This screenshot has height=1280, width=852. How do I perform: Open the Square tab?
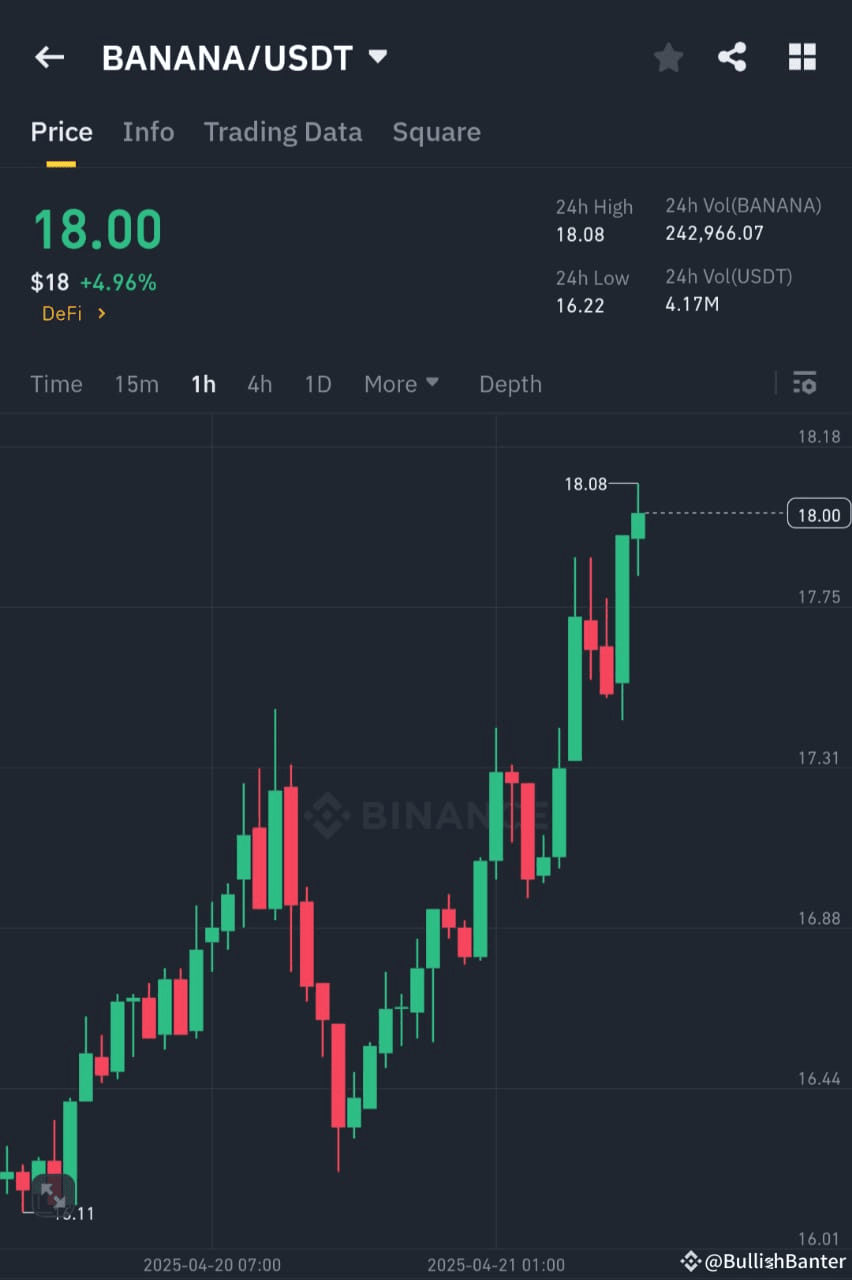[x=436, y=132]
